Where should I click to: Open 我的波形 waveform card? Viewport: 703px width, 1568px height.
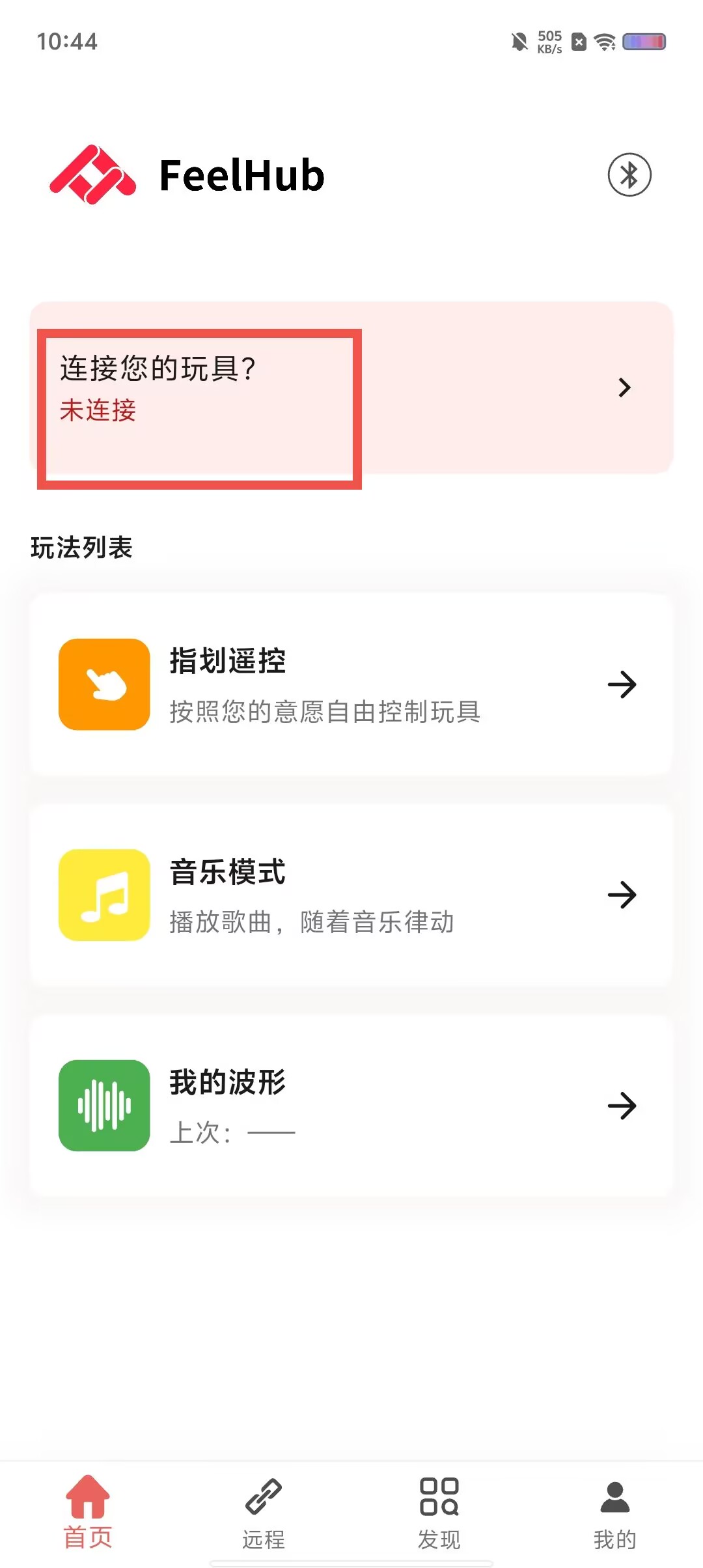point(351,1105)
